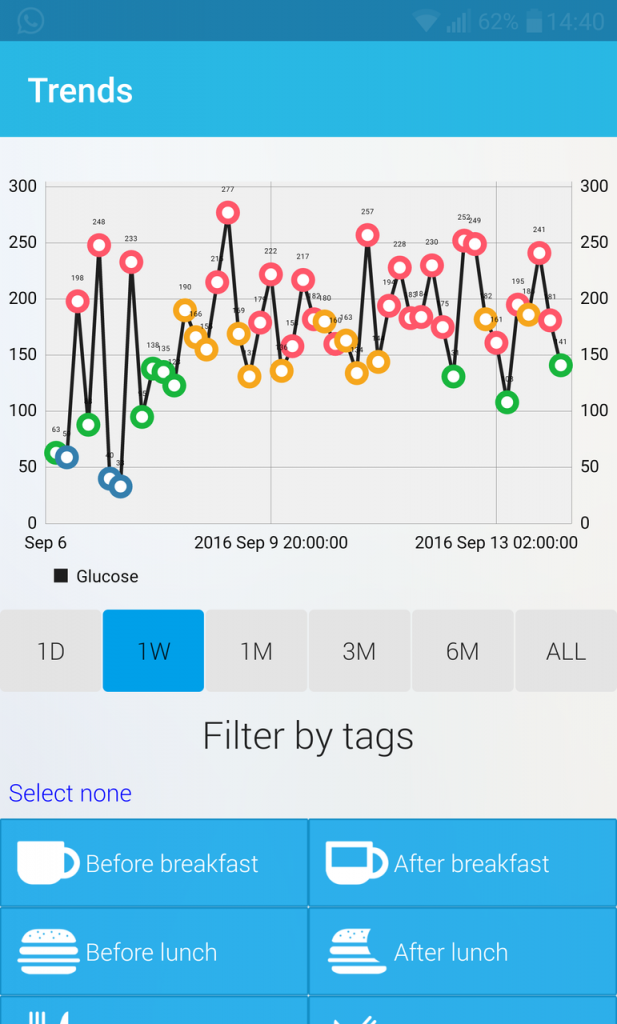
Task: Switch to the 3M range
Action: tap(360, 650)
